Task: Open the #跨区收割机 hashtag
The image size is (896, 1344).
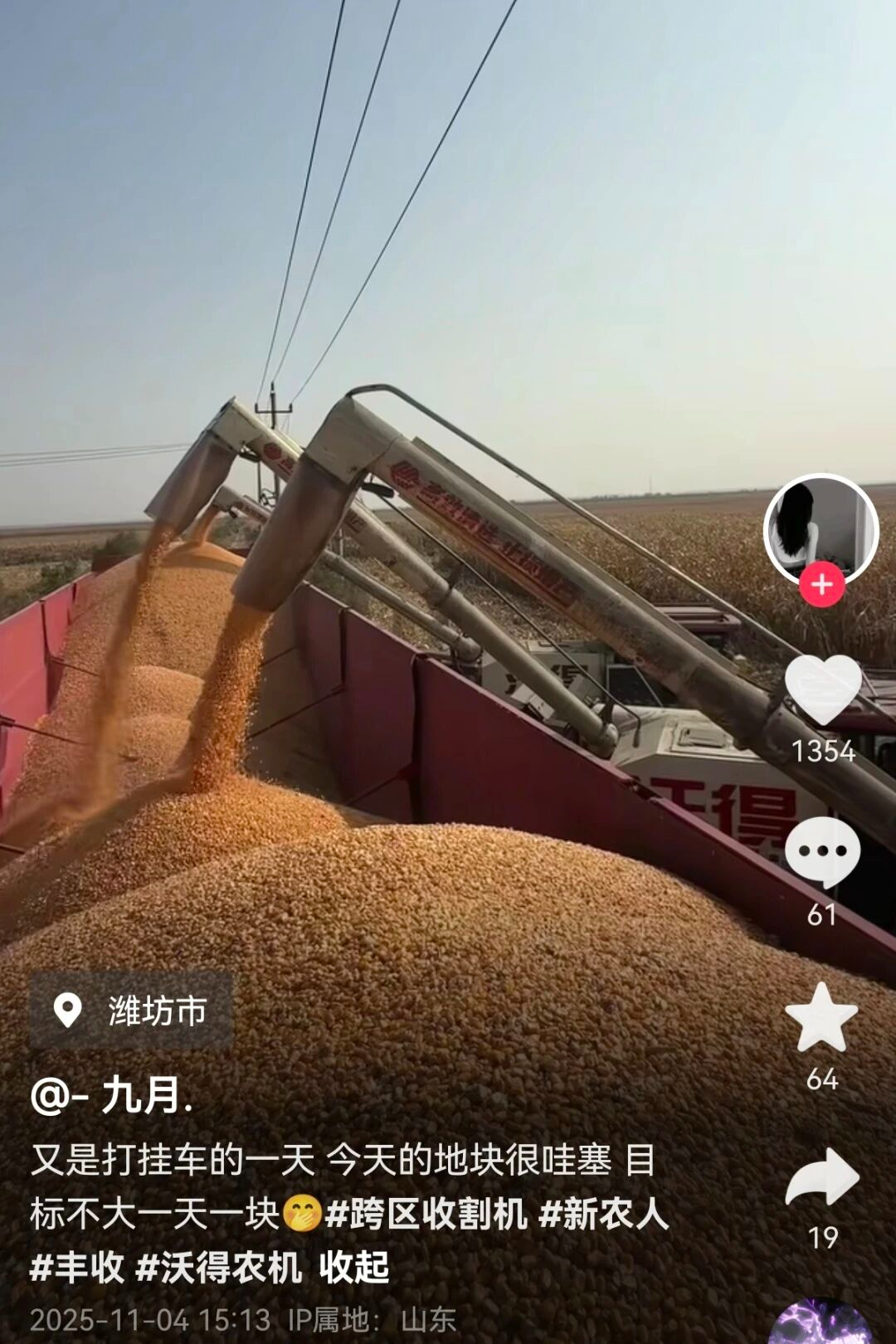Action: click(426, 1215)
